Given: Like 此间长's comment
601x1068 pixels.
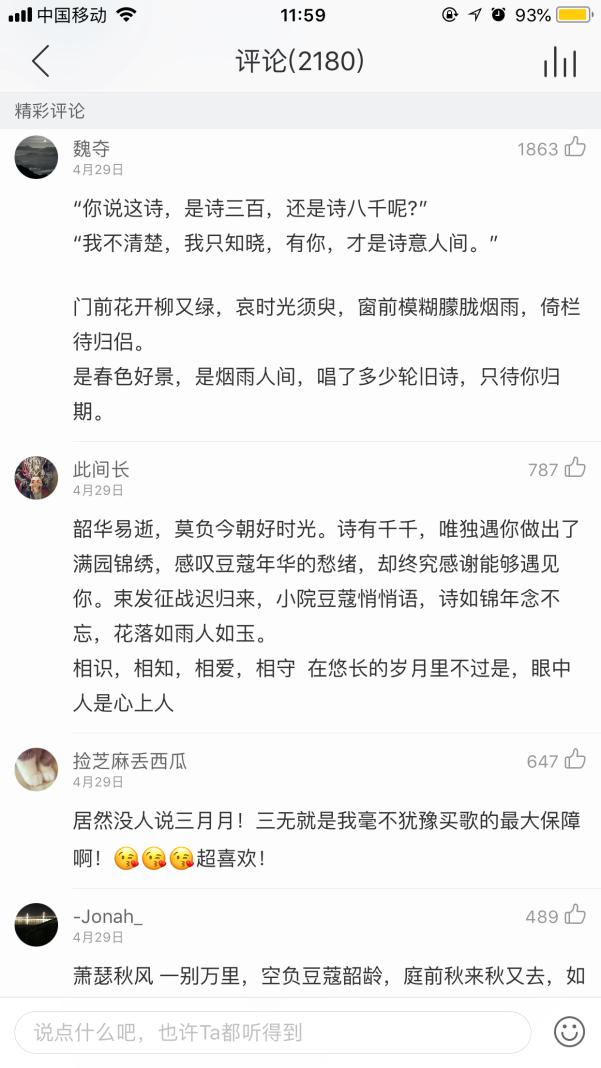Looking at the screenshot, I should click(575, 468).
